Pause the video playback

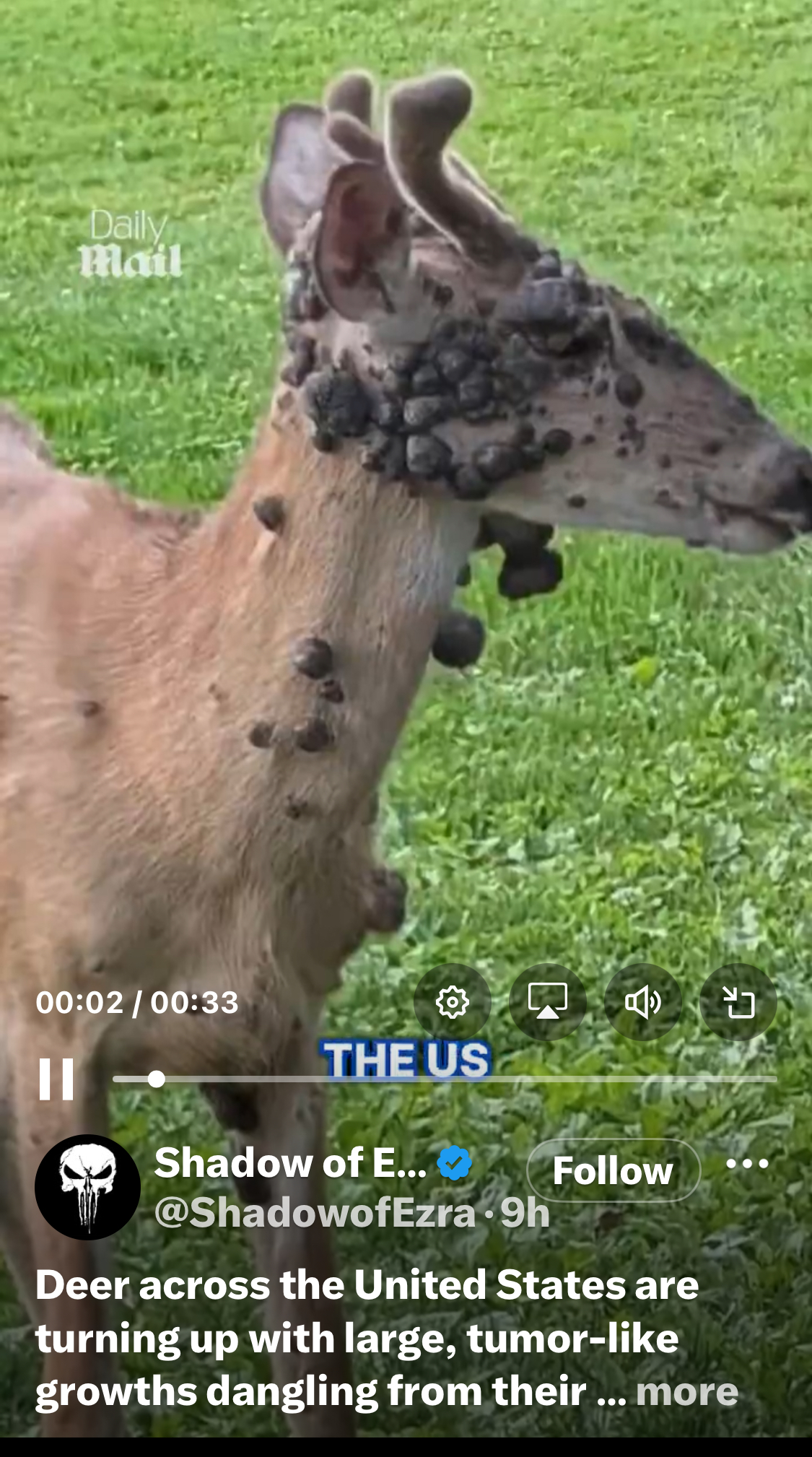[56, 1079]
